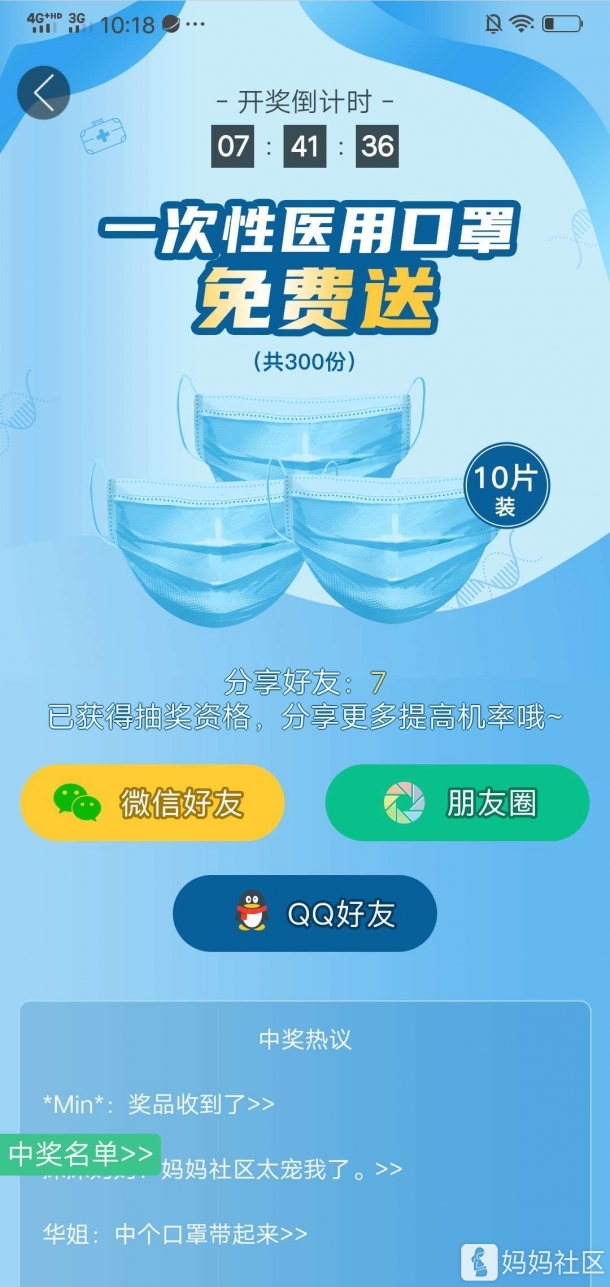Open the 中奖名单 winners list

80,1154
